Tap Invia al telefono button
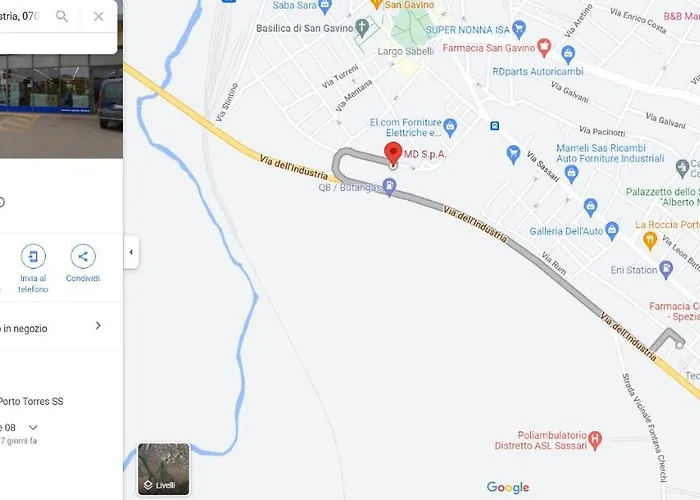 coord(33,256)
